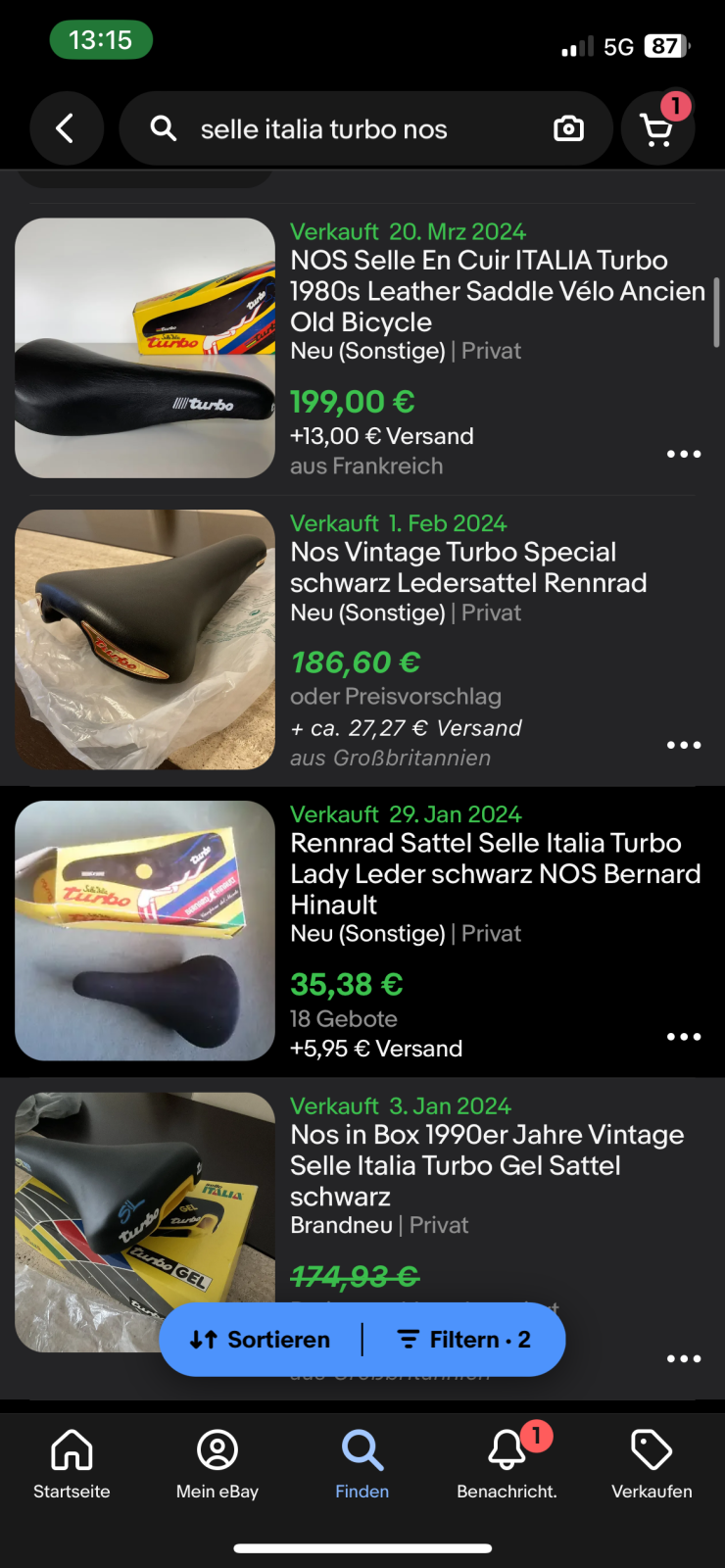Open more options for Turbo Gel listing
725x1568 pixels.
684,1358
